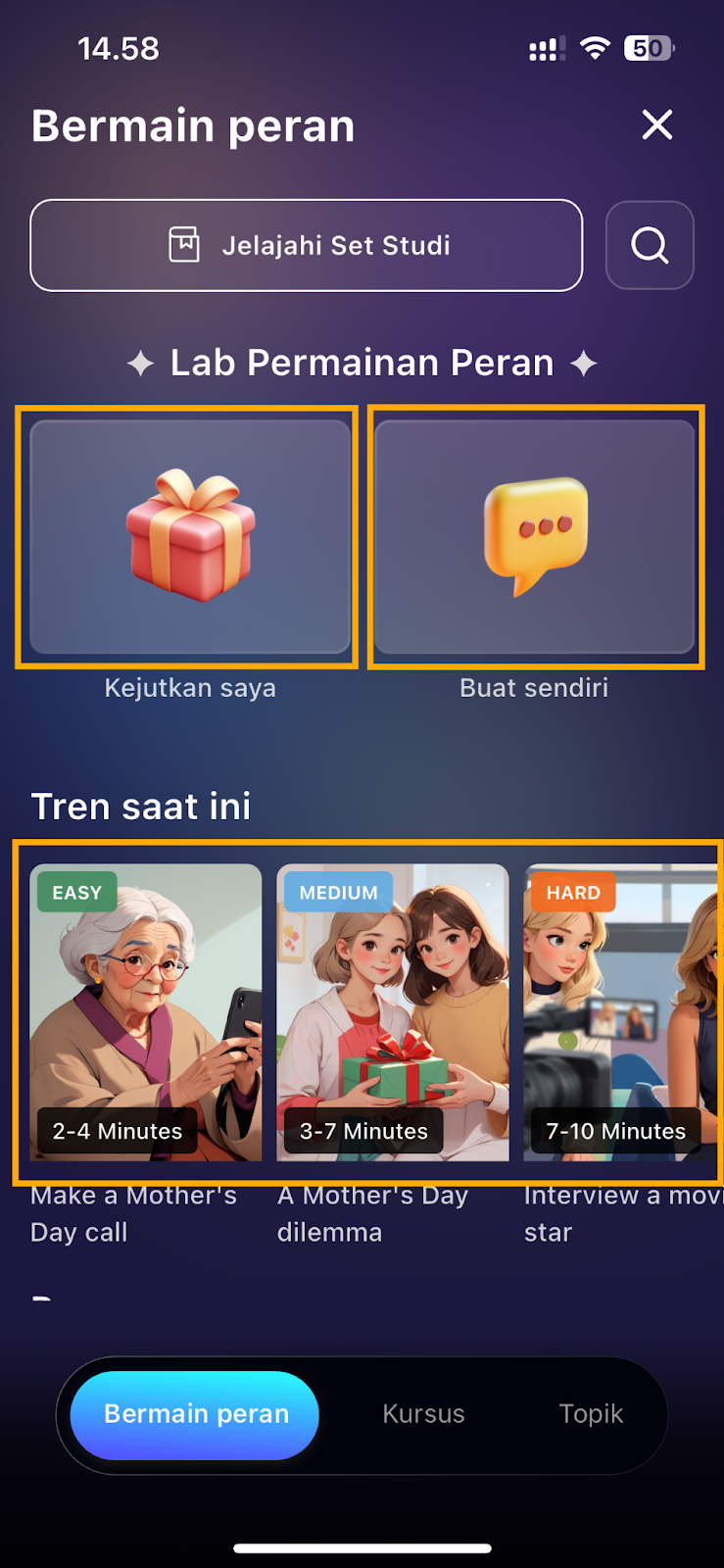
Task: Open Make a Mother's Day call role-play
Action: tap(146, 1012)
